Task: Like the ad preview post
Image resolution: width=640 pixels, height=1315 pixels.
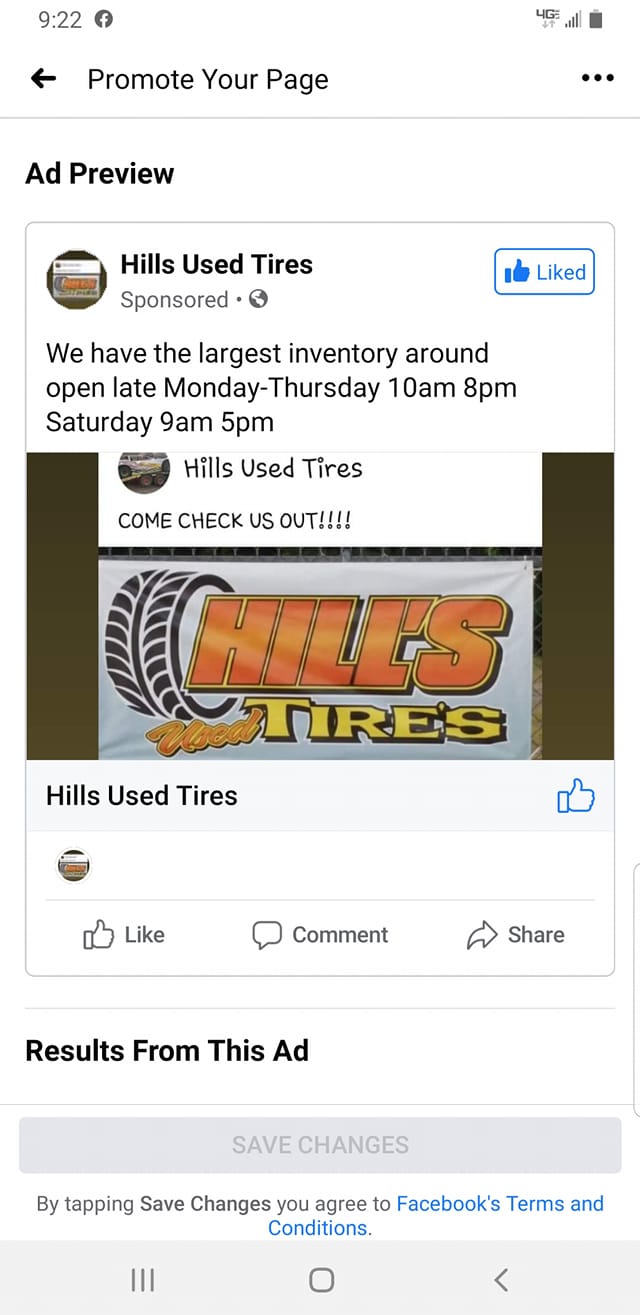Action: [123, 935]
